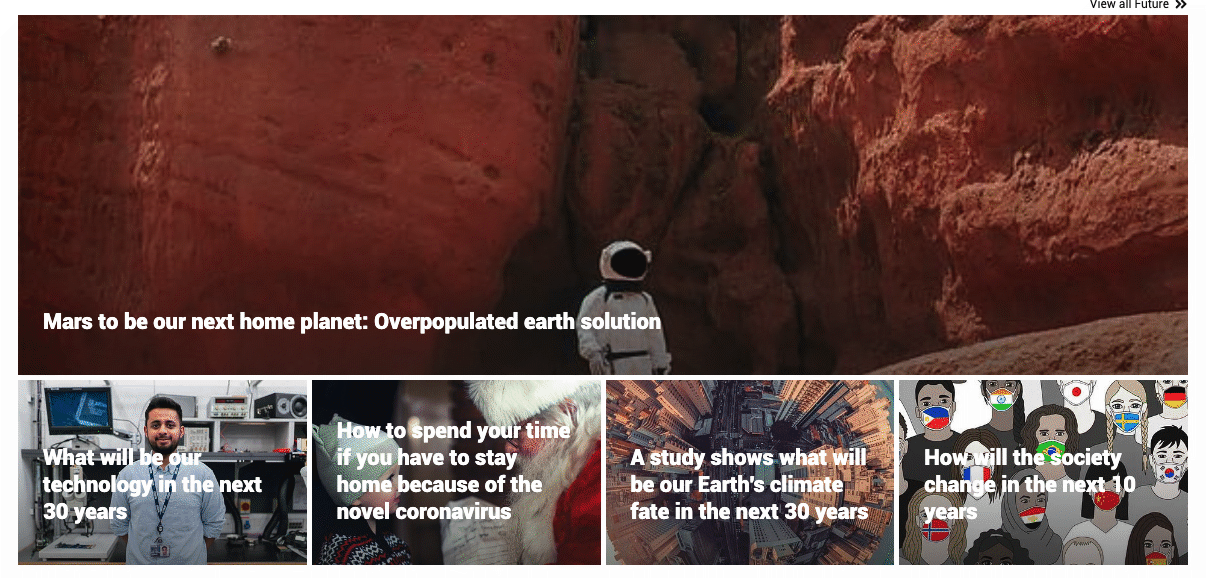Screen dimensions: 1206x578
Task: Open the Earth's climate fate study article
Action: (x=748, y=485)
